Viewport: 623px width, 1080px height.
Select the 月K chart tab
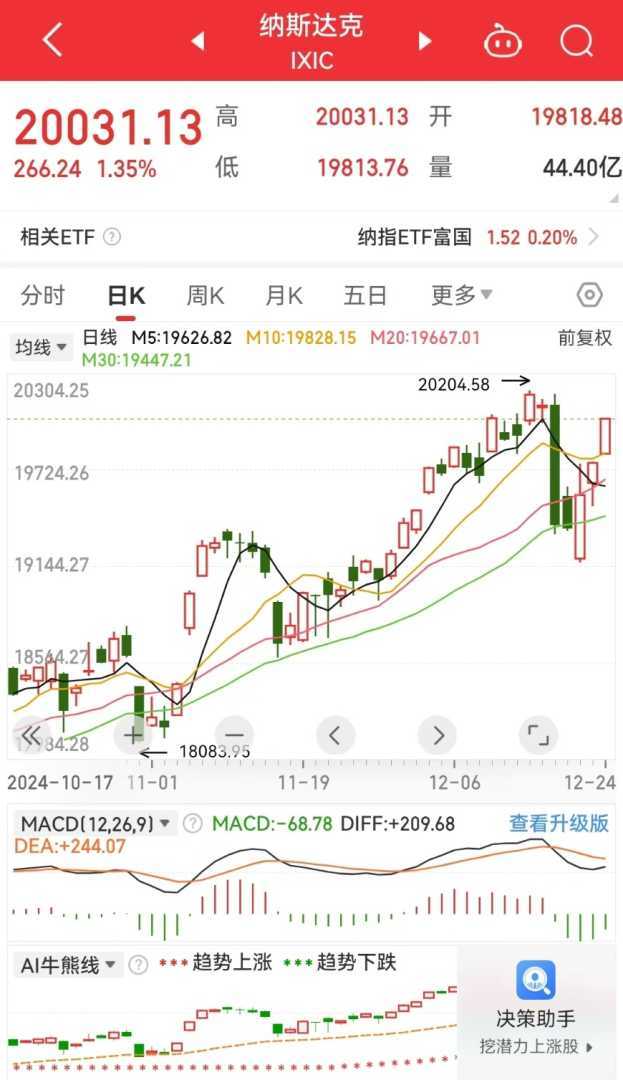pos(284,295)
